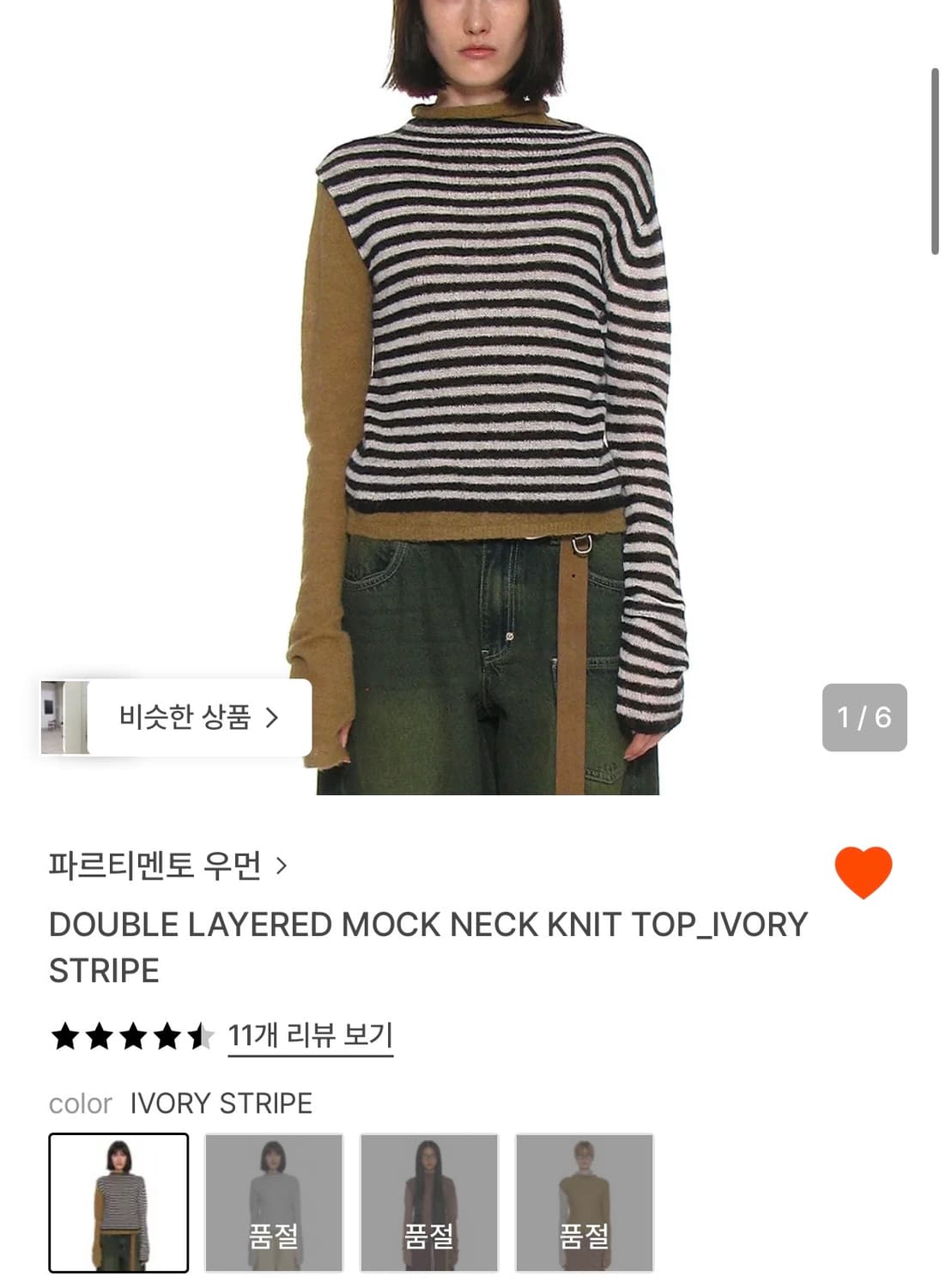Select the third 품절 color variant
The height and width of the screenshot is (1288, 946).
coord(429,1201)
